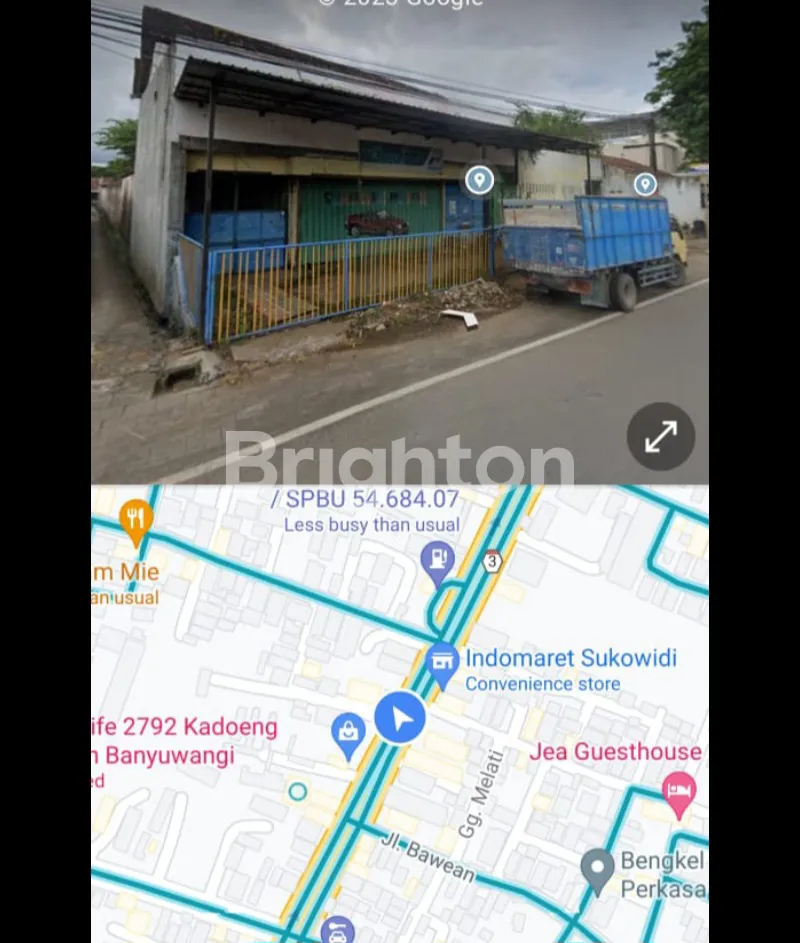This screenshot has width=800, height=943.
Task: Open the Indomaret Sukowidi place marker
Action: [442, 662]
